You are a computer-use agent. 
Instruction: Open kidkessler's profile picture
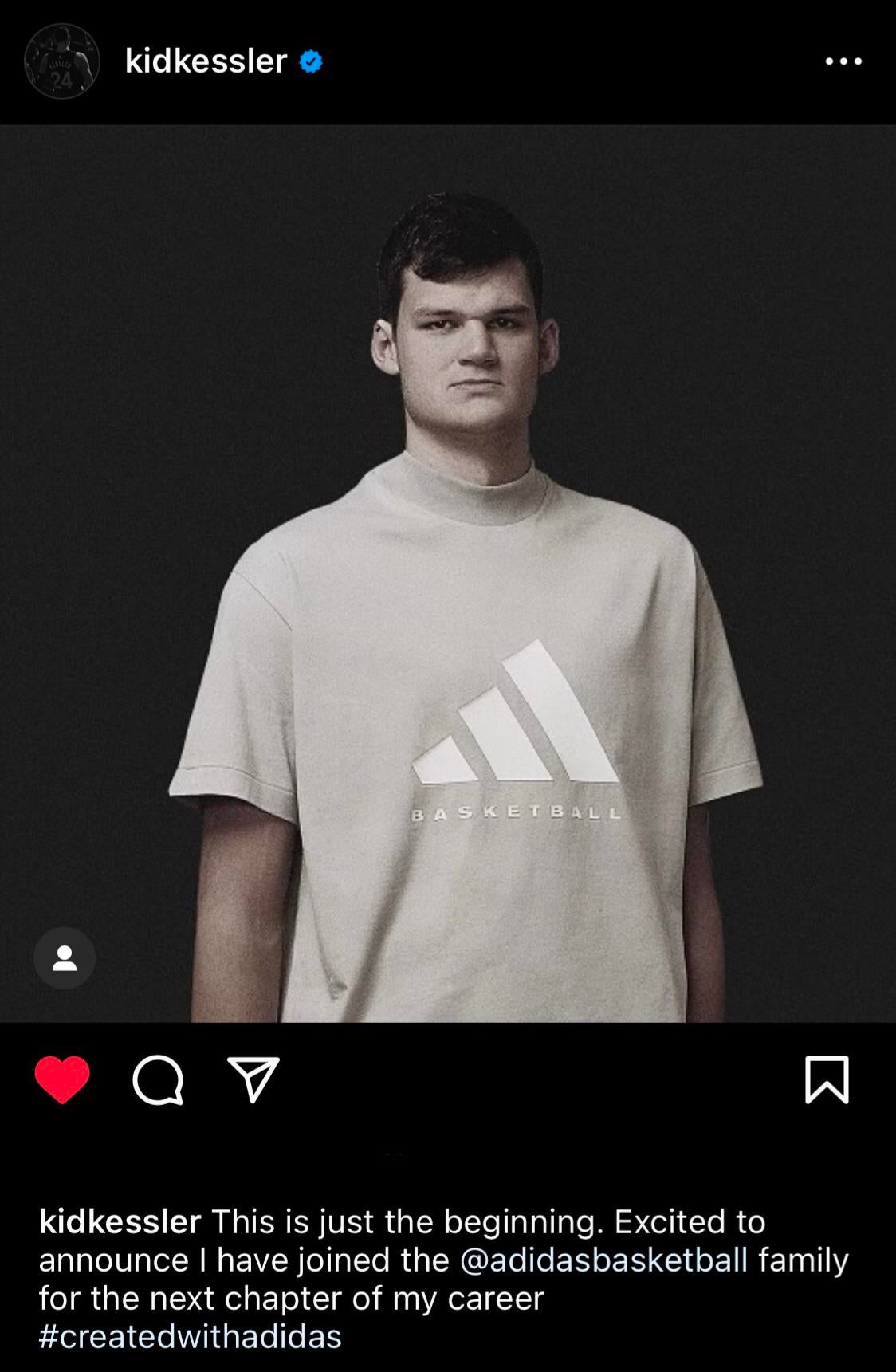coord(61,61)
